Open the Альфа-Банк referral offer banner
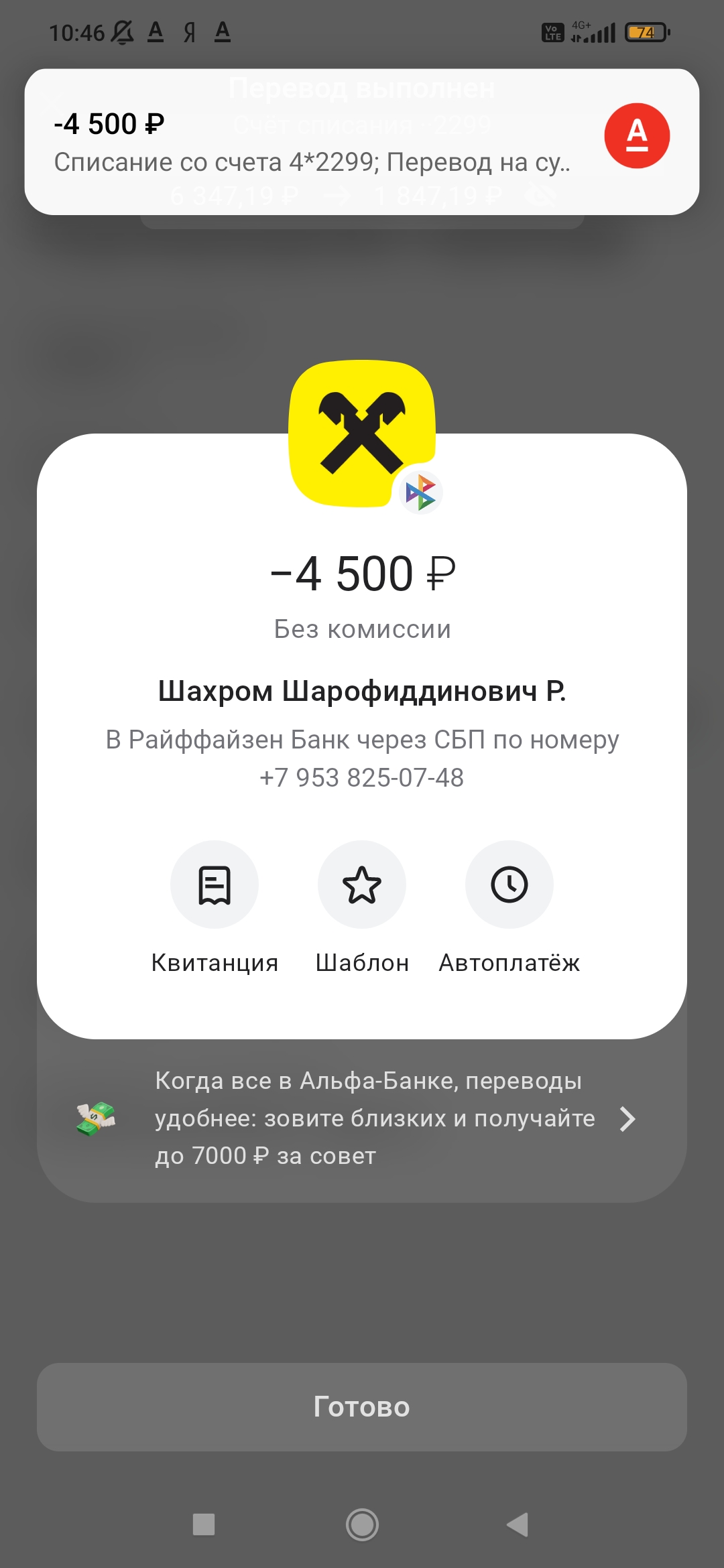Screen dimensions: 724x1568 362,1118
